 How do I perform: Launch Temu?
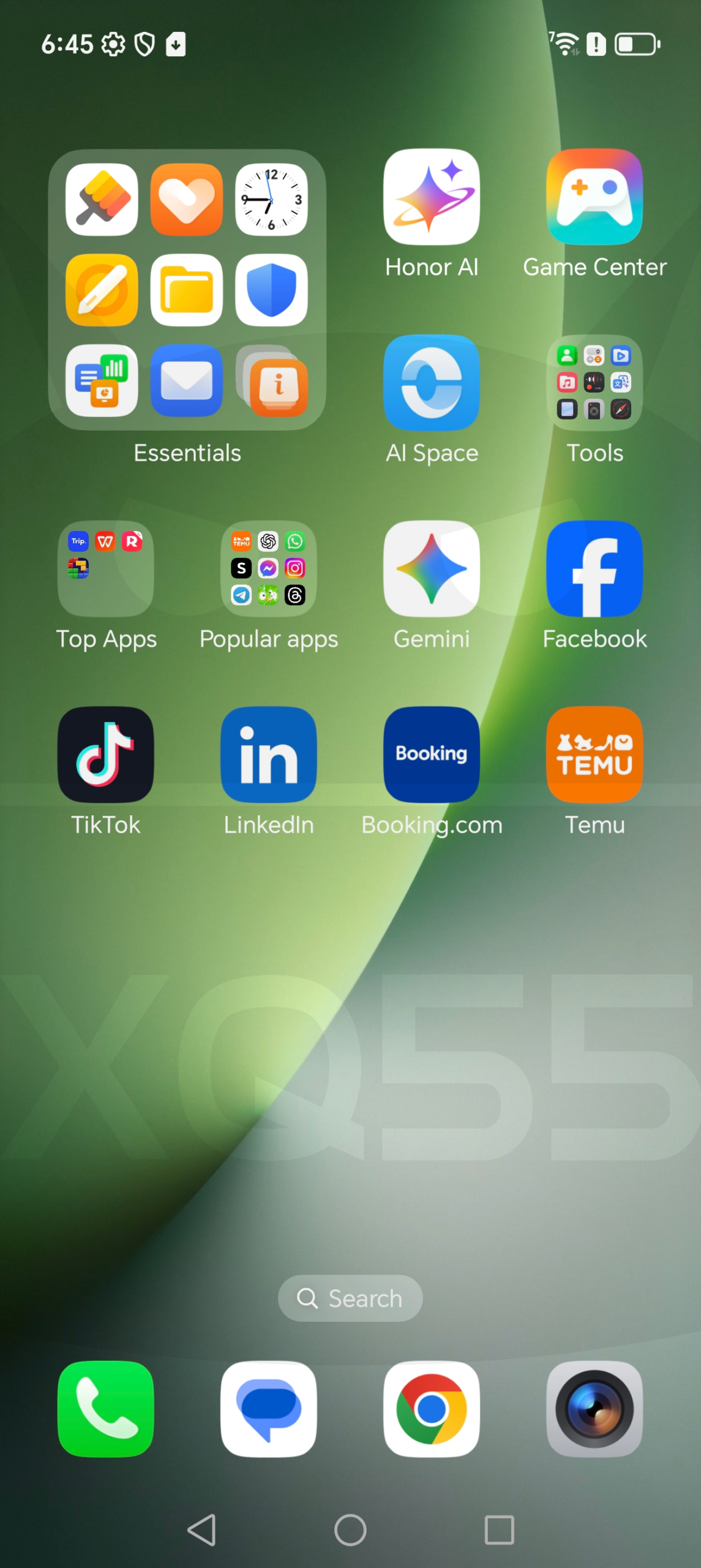(594, 755)
